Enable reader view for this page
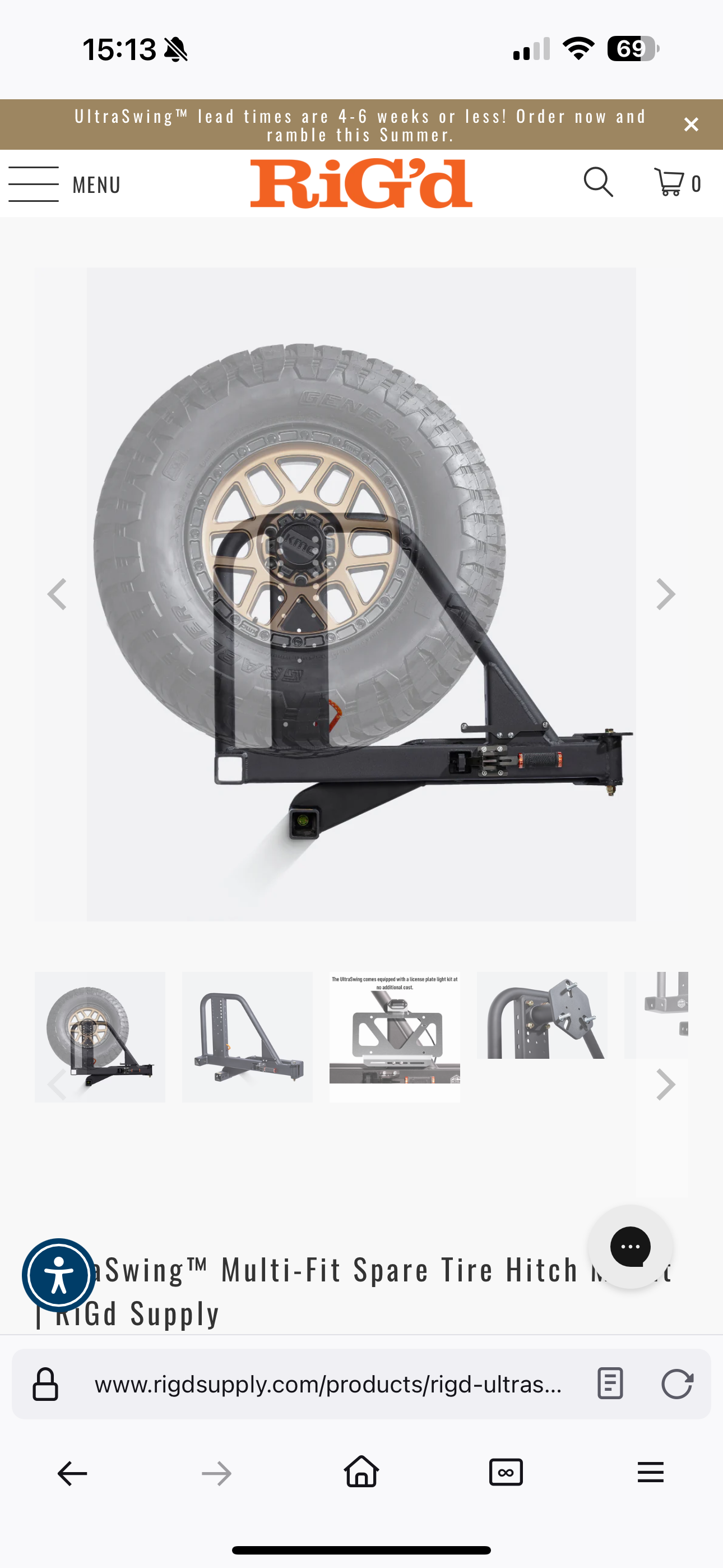The image size is (723, 1568). pyautogui.click(x=610, y=1384)
